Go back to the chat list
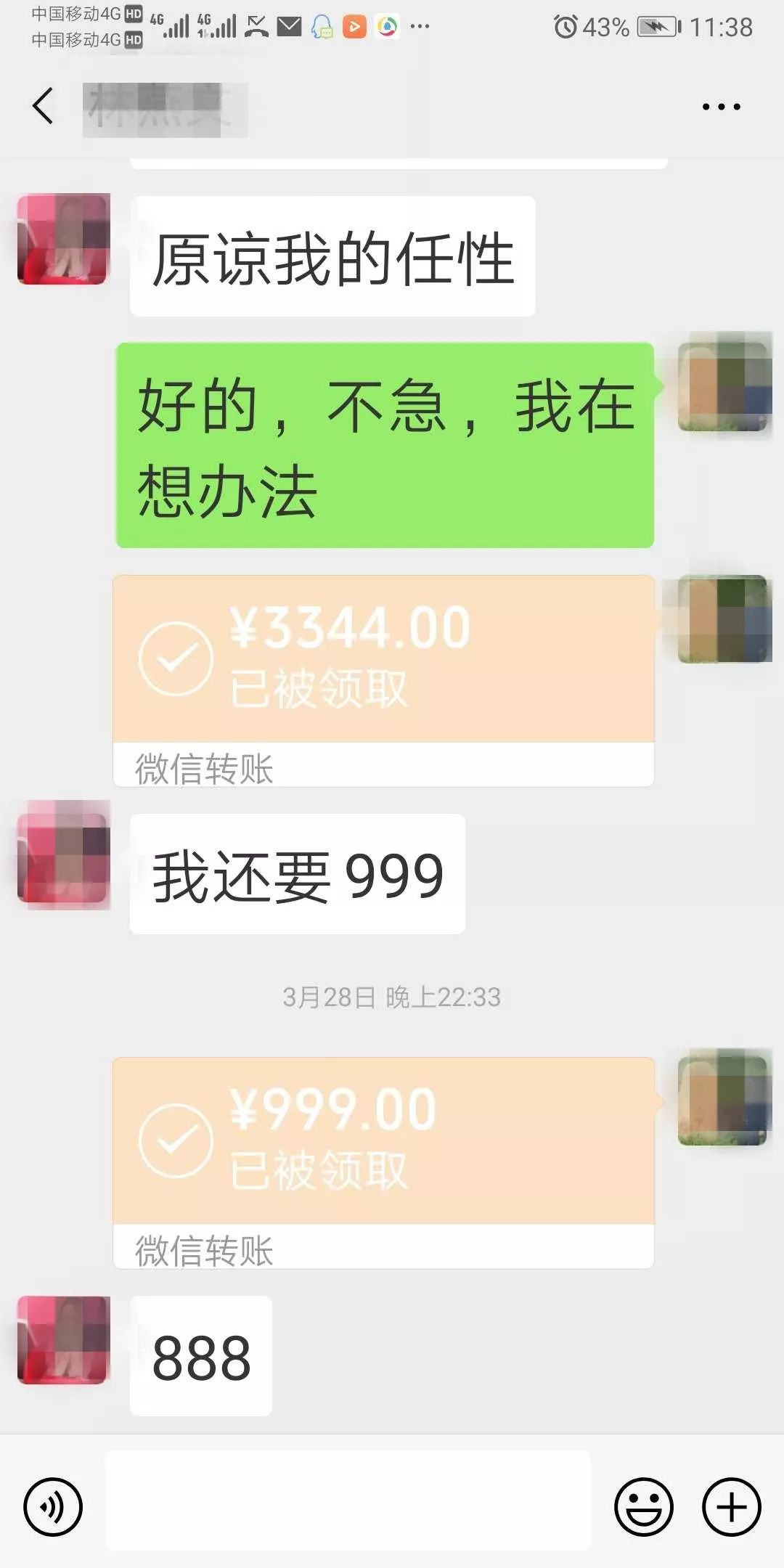The width and height of the screenshot is (784, 1568). point(44,106)
